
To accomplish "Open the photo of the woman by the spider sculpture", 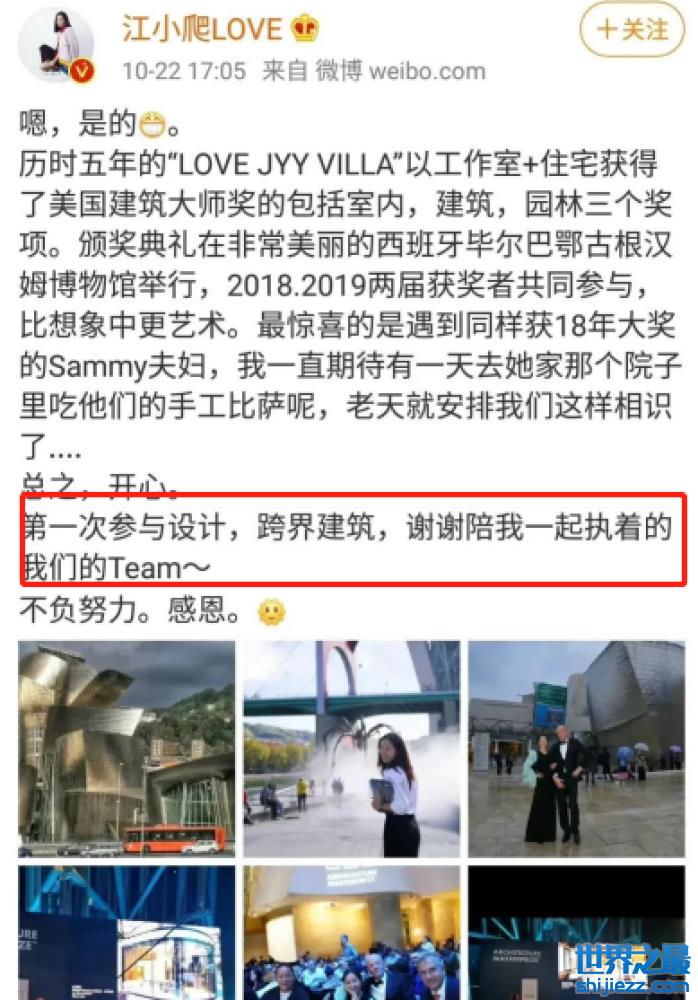I will coord(351,748).
